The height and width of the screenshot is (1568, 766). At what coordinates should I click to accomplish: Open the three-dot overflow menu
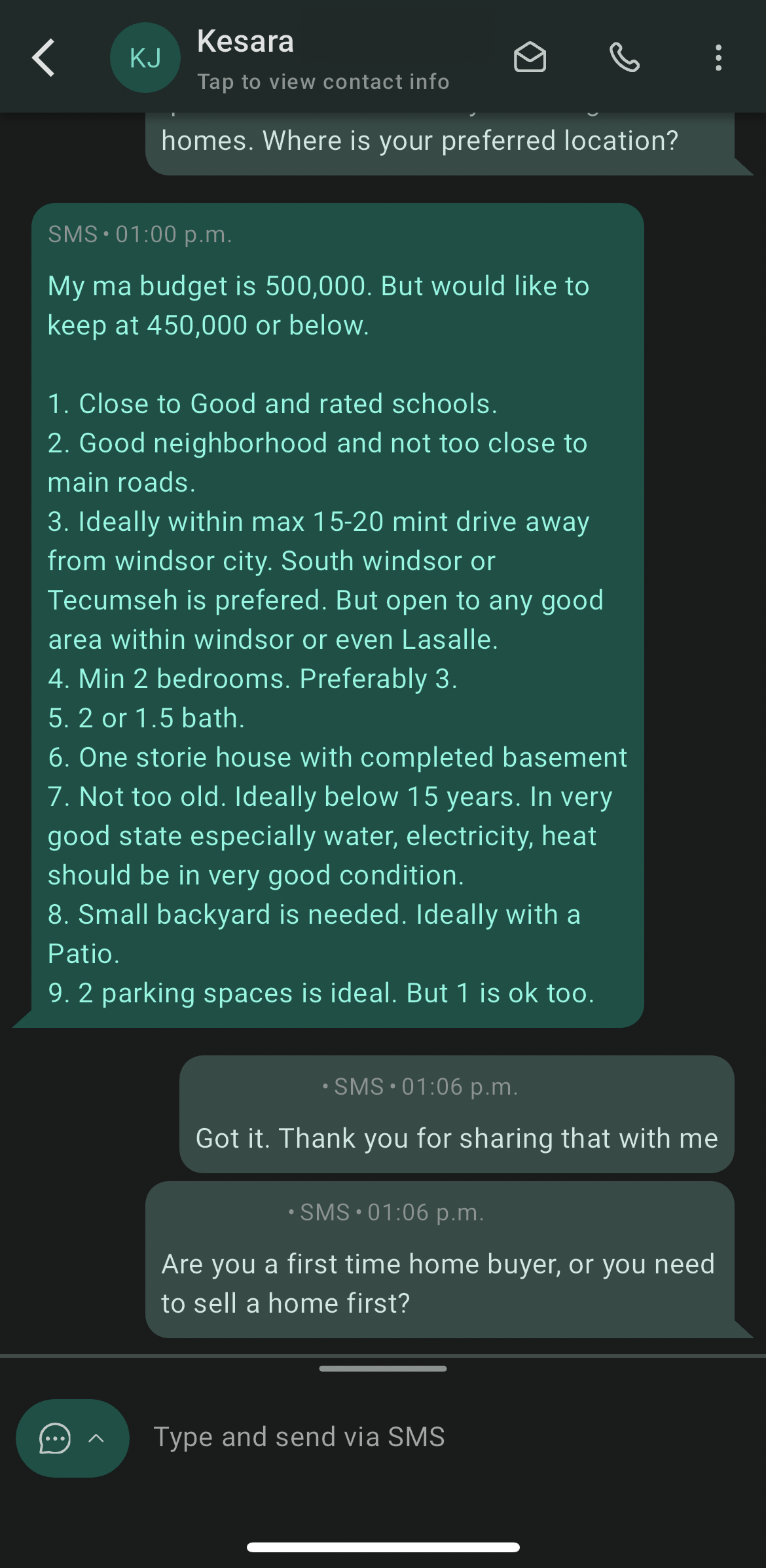718,58
